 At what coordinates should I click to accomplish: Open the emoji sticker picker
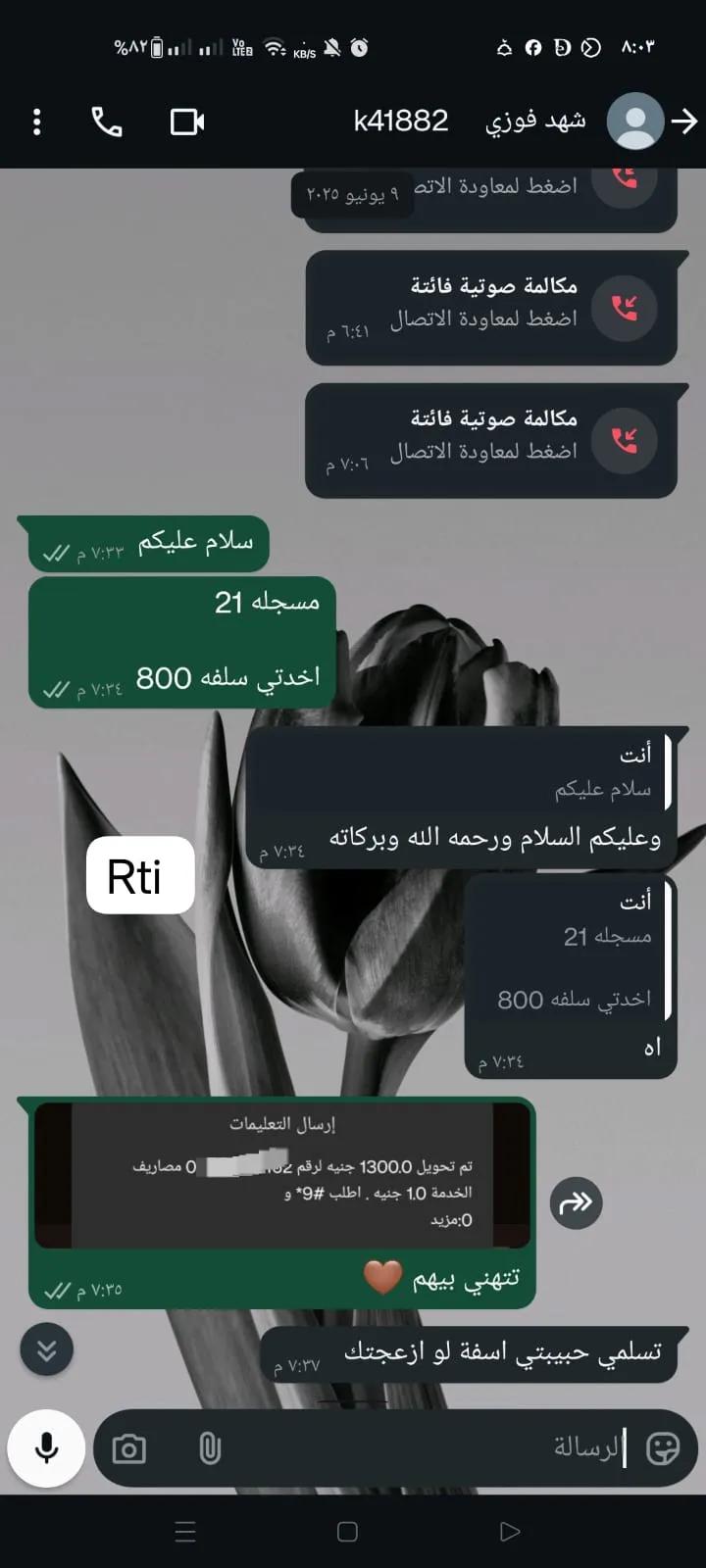pyautogui.click(x=663, y=1448)
